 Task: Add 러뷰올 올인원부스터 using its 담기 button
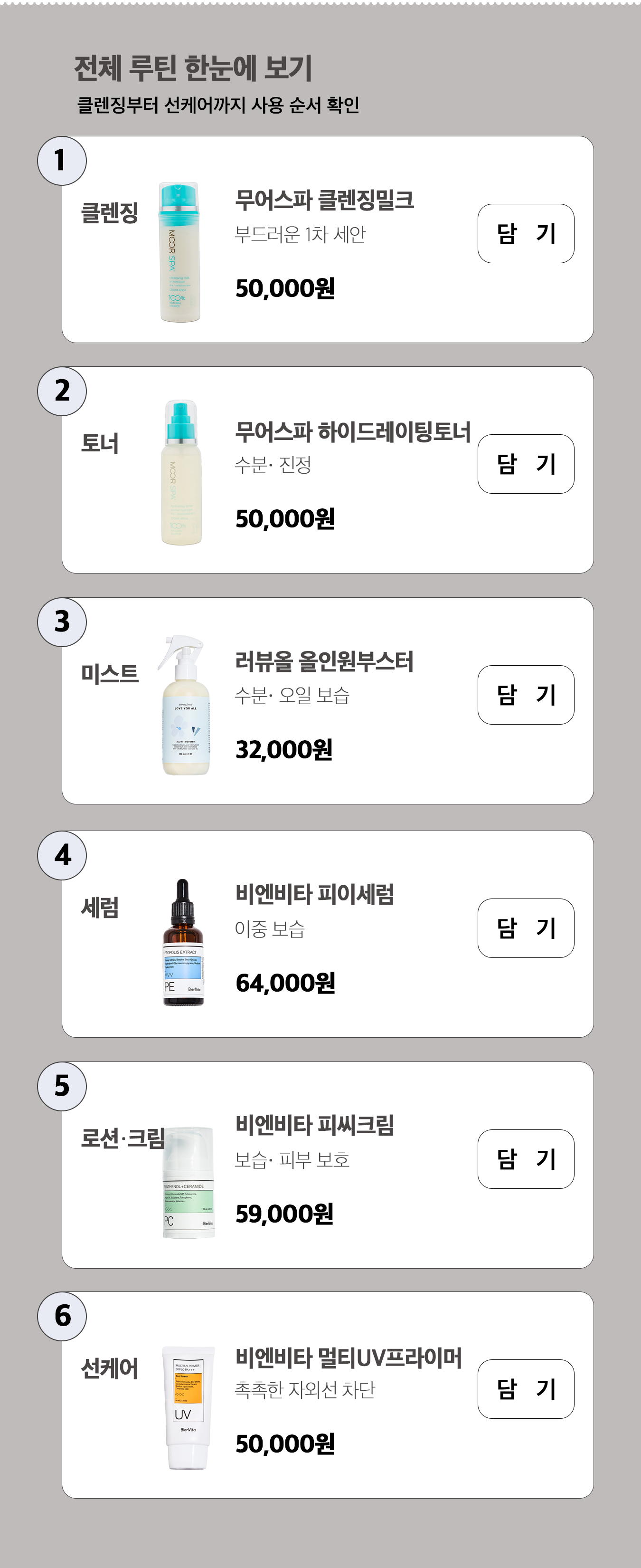click(526, 695)
